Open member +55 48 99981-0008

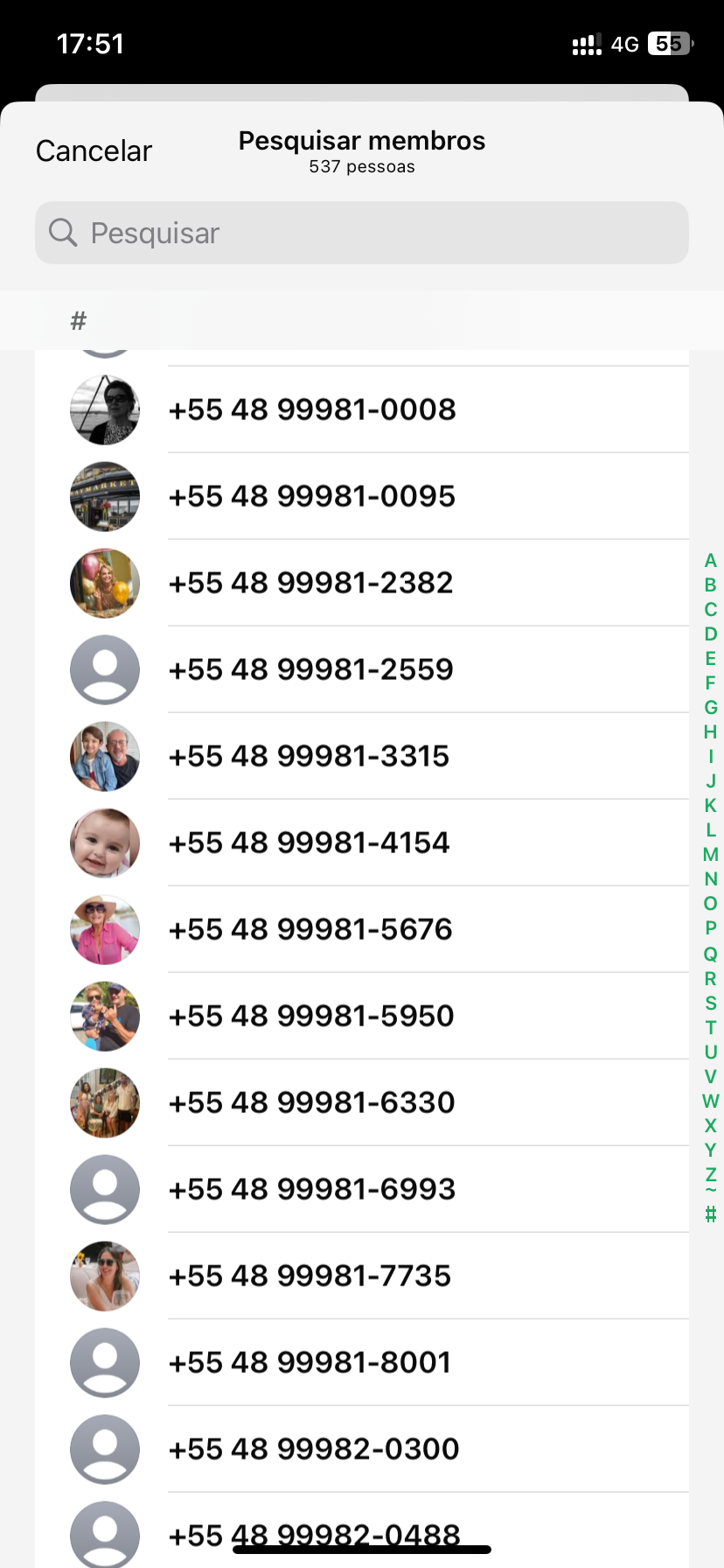coord(312,409)
